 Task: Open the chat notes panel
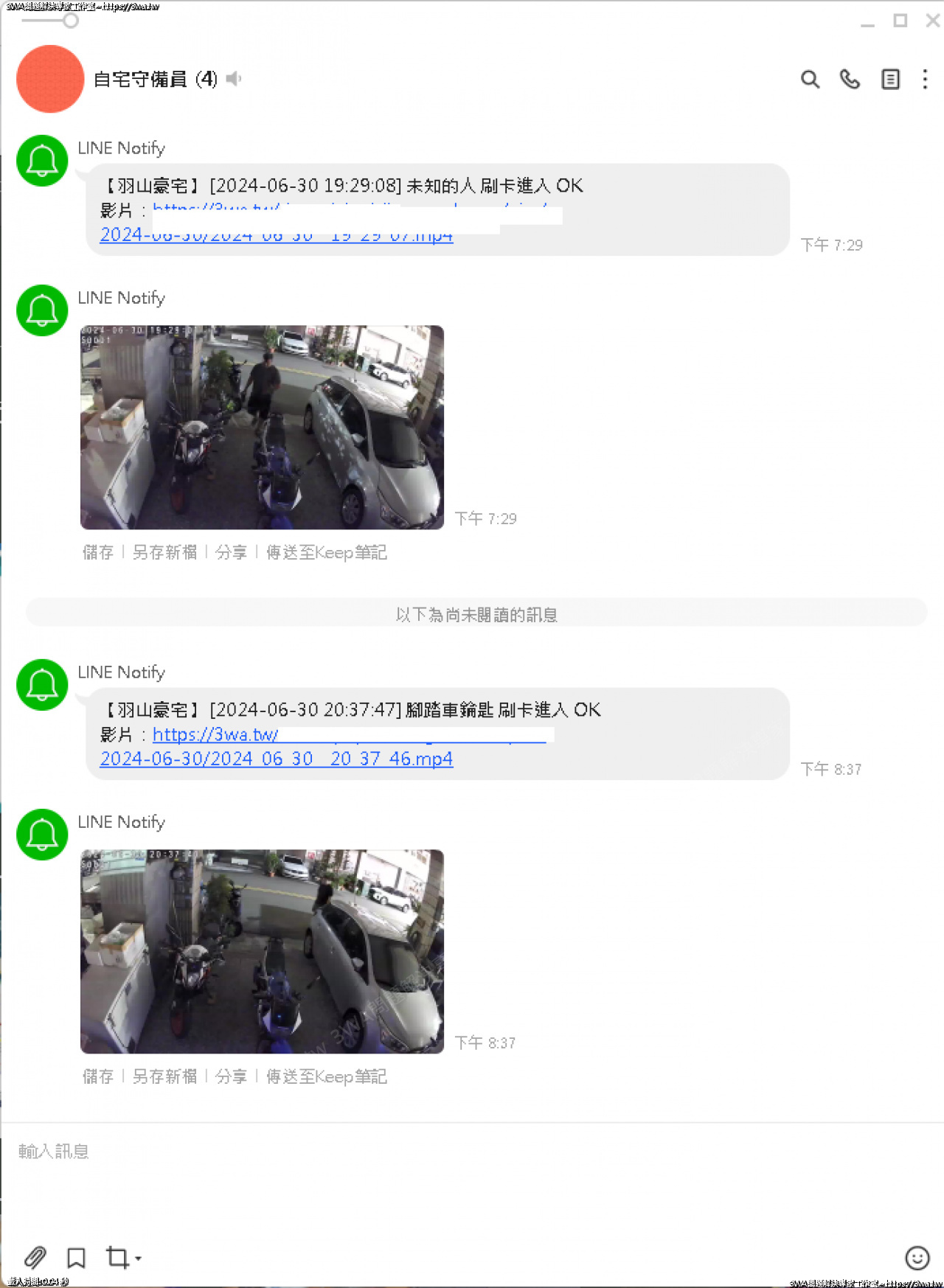pos(890,79)
